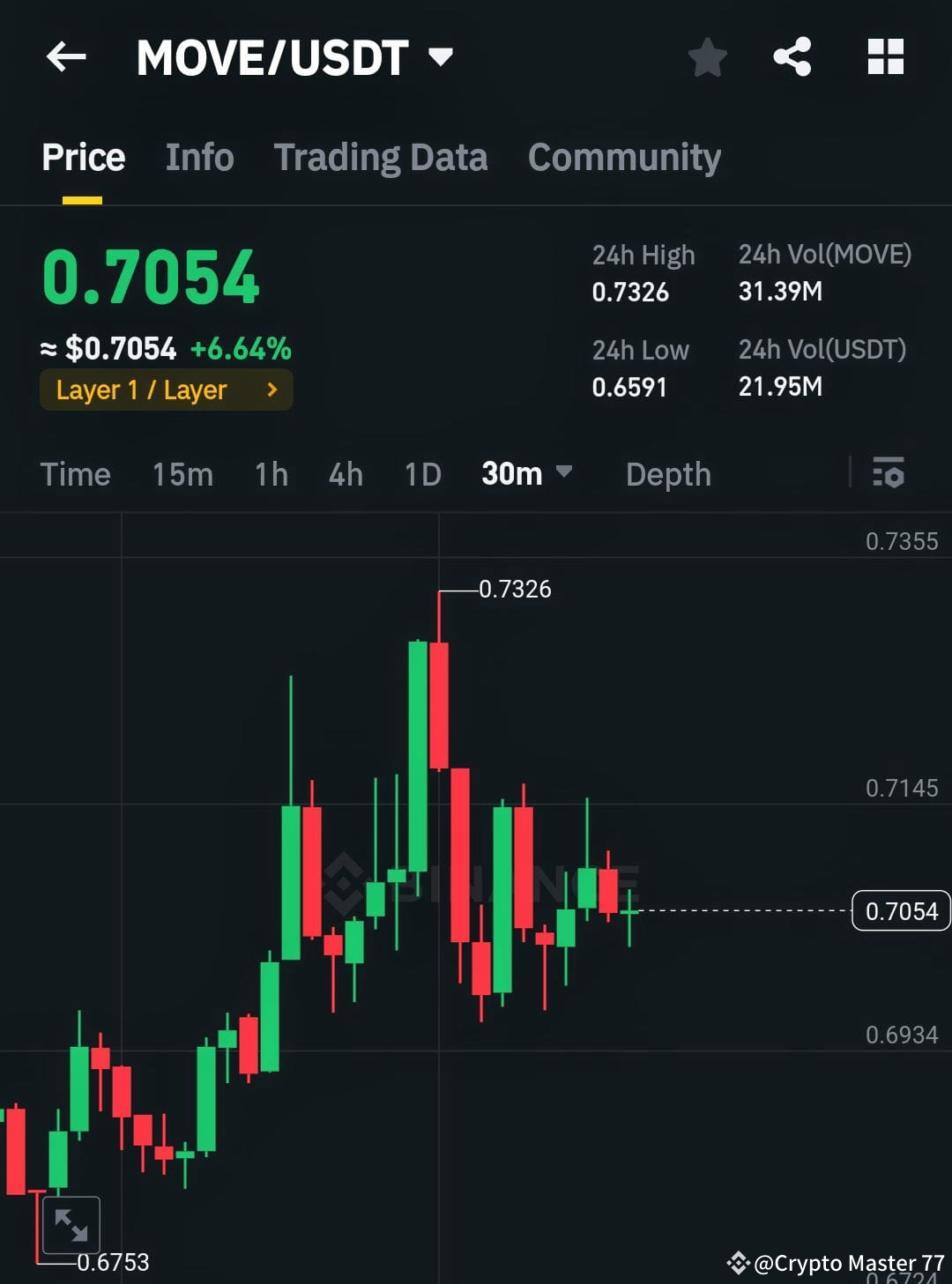Open the 30m timeframe dropdown

tap(527, 474)
